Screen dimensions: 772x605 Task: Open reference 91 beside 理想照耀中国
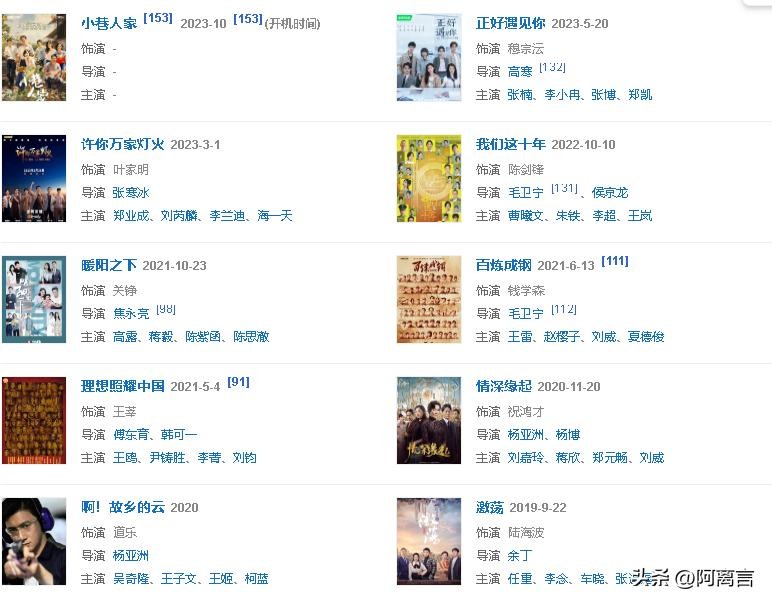238,382
